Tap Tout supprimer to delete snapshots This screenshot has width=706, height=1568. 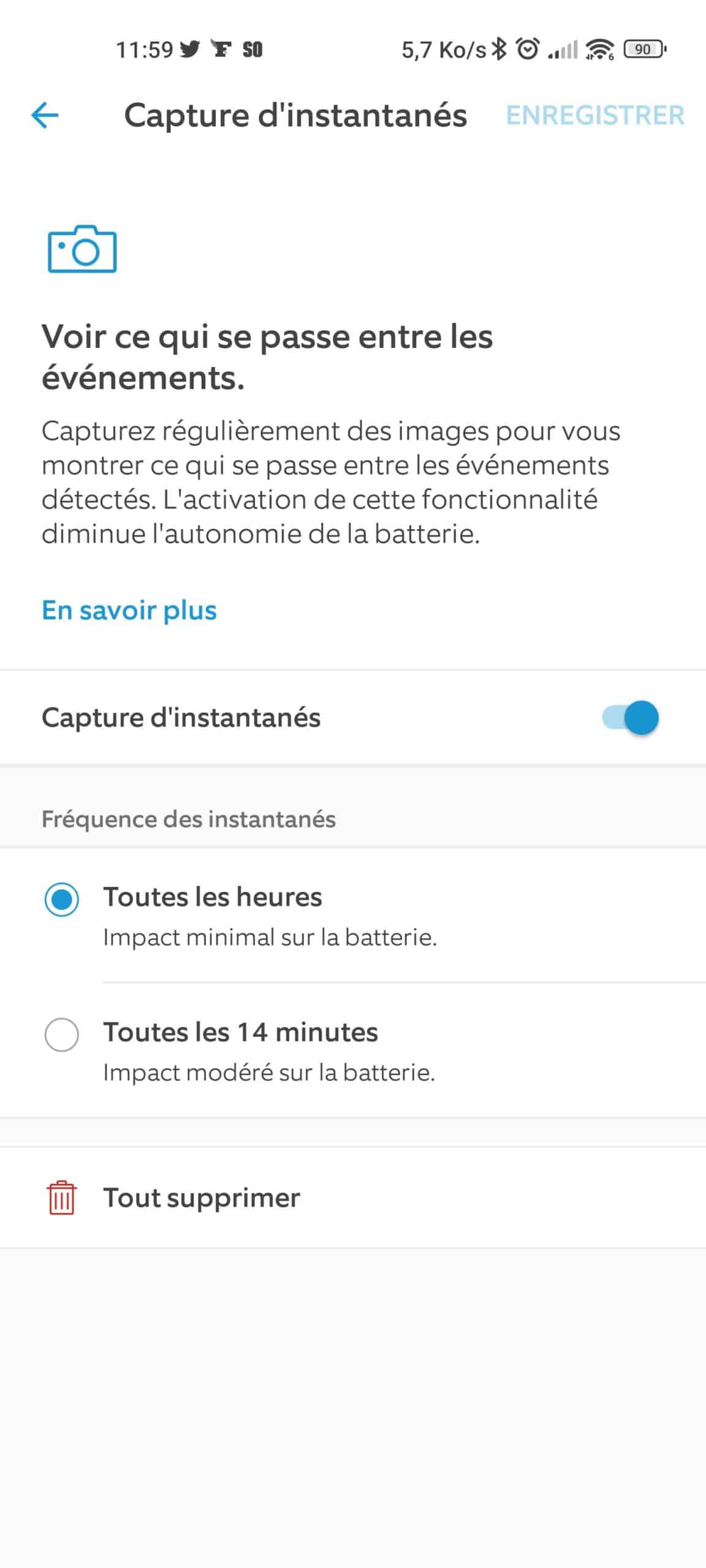(353, 1197)
